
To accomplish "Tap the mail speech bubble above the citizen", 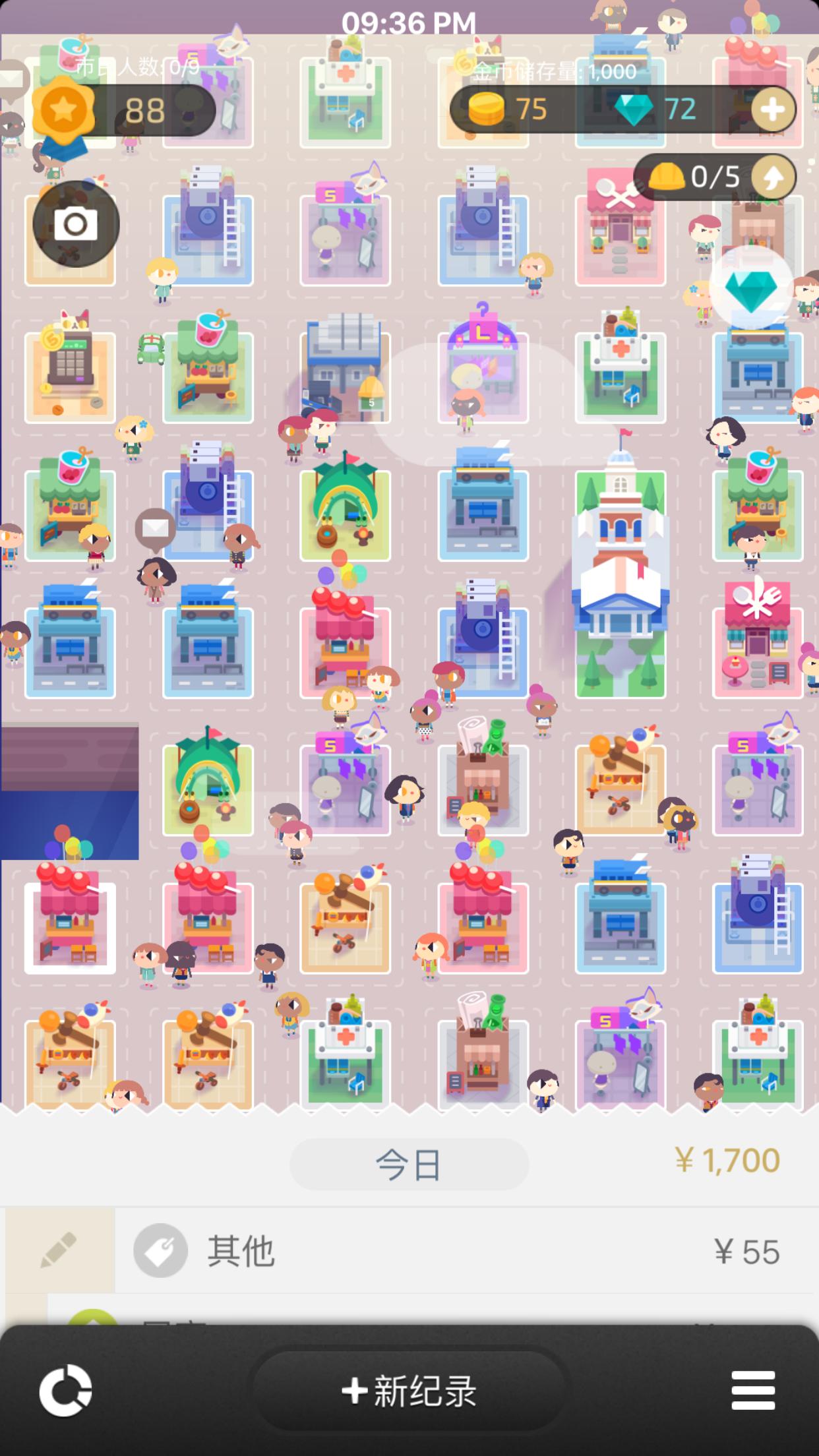I will [156, 529].
